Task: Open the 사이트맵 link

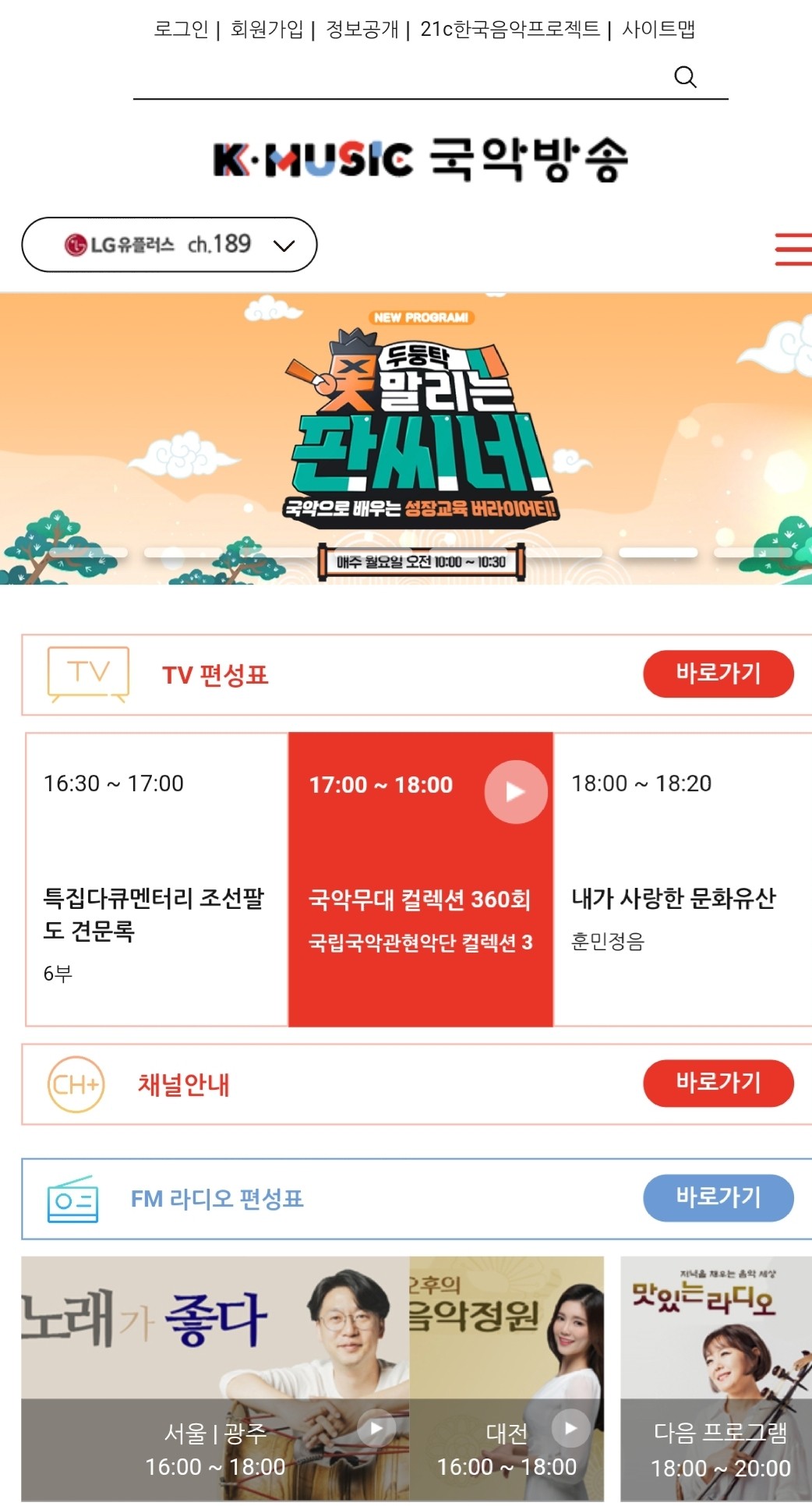Action: click(658, 29)
